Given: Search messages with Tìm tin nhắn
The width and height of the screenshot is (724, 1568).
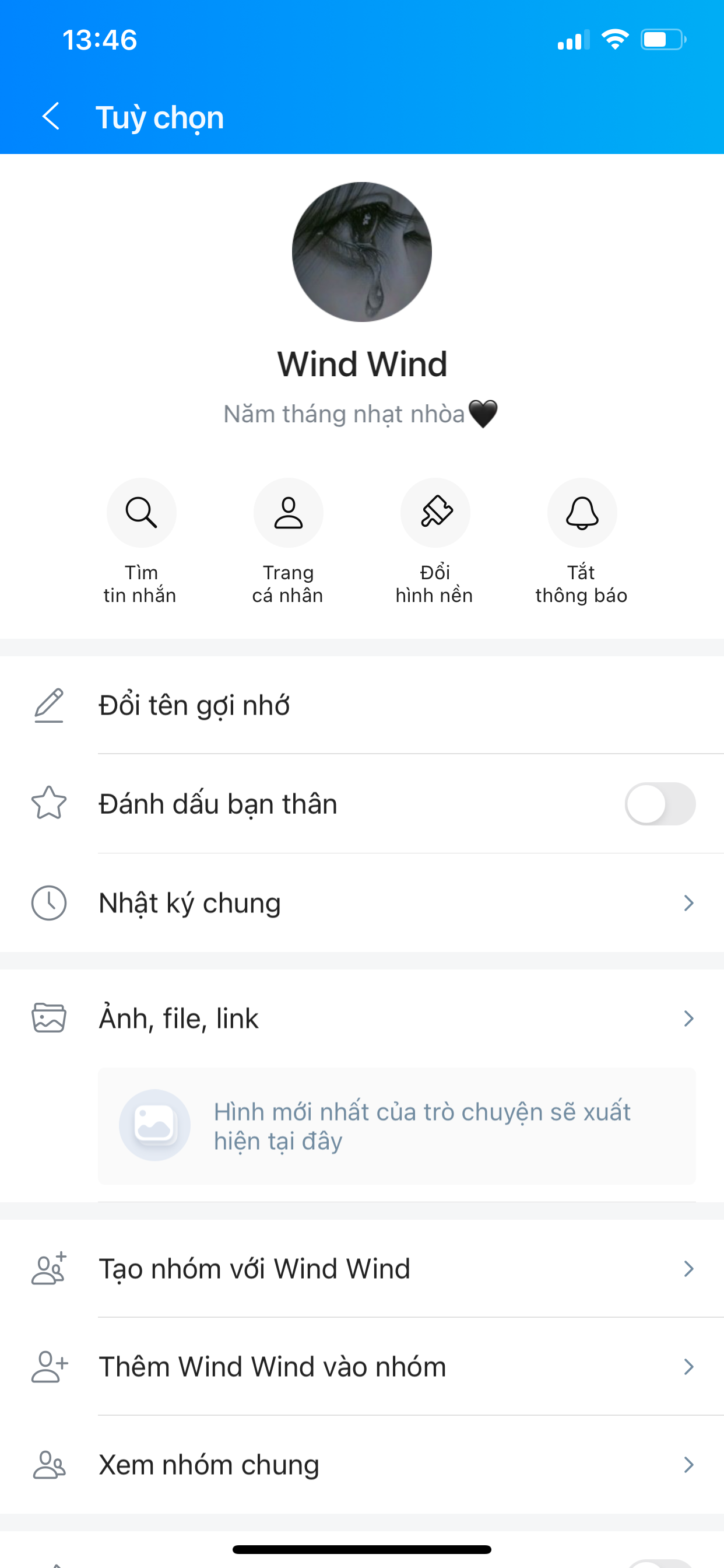Looking at the screenshot, I should pos(141,513).
